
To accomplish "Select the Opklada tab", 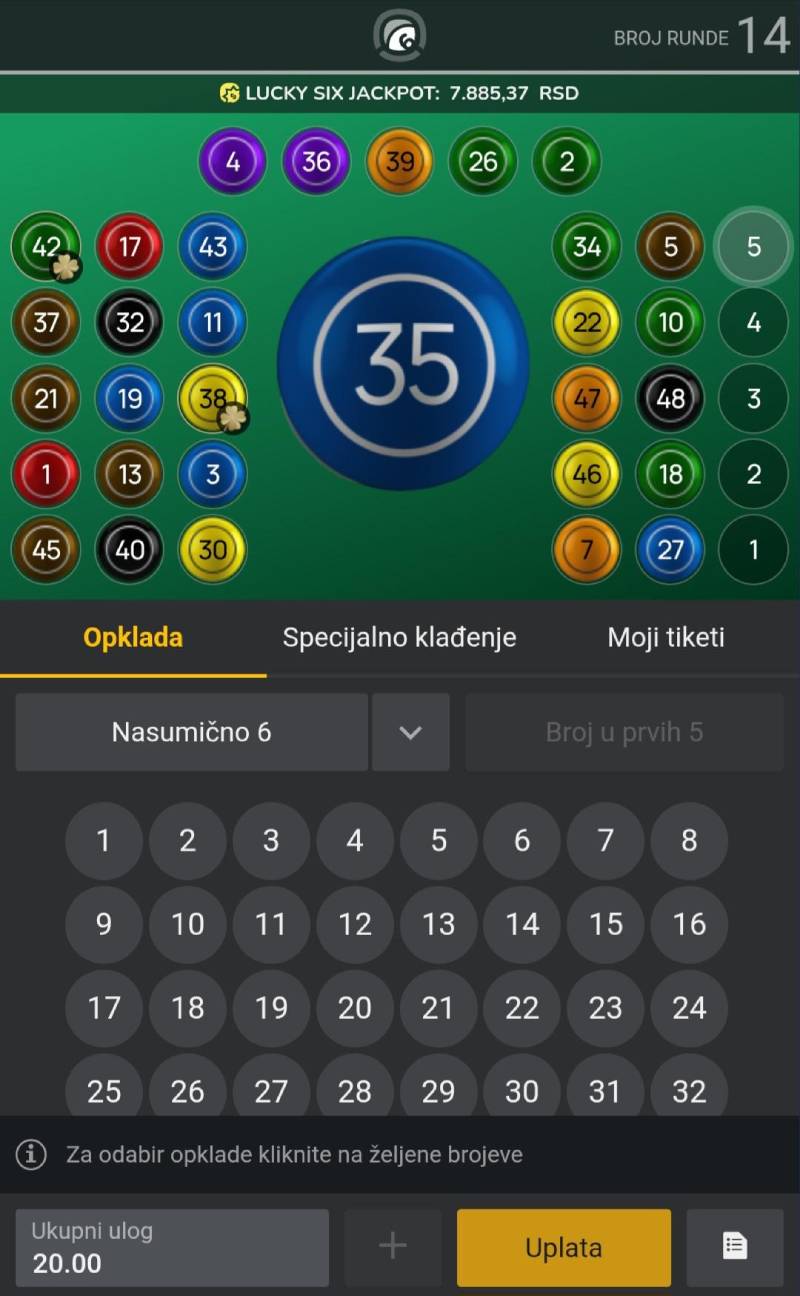I will [x=133, y=638].
